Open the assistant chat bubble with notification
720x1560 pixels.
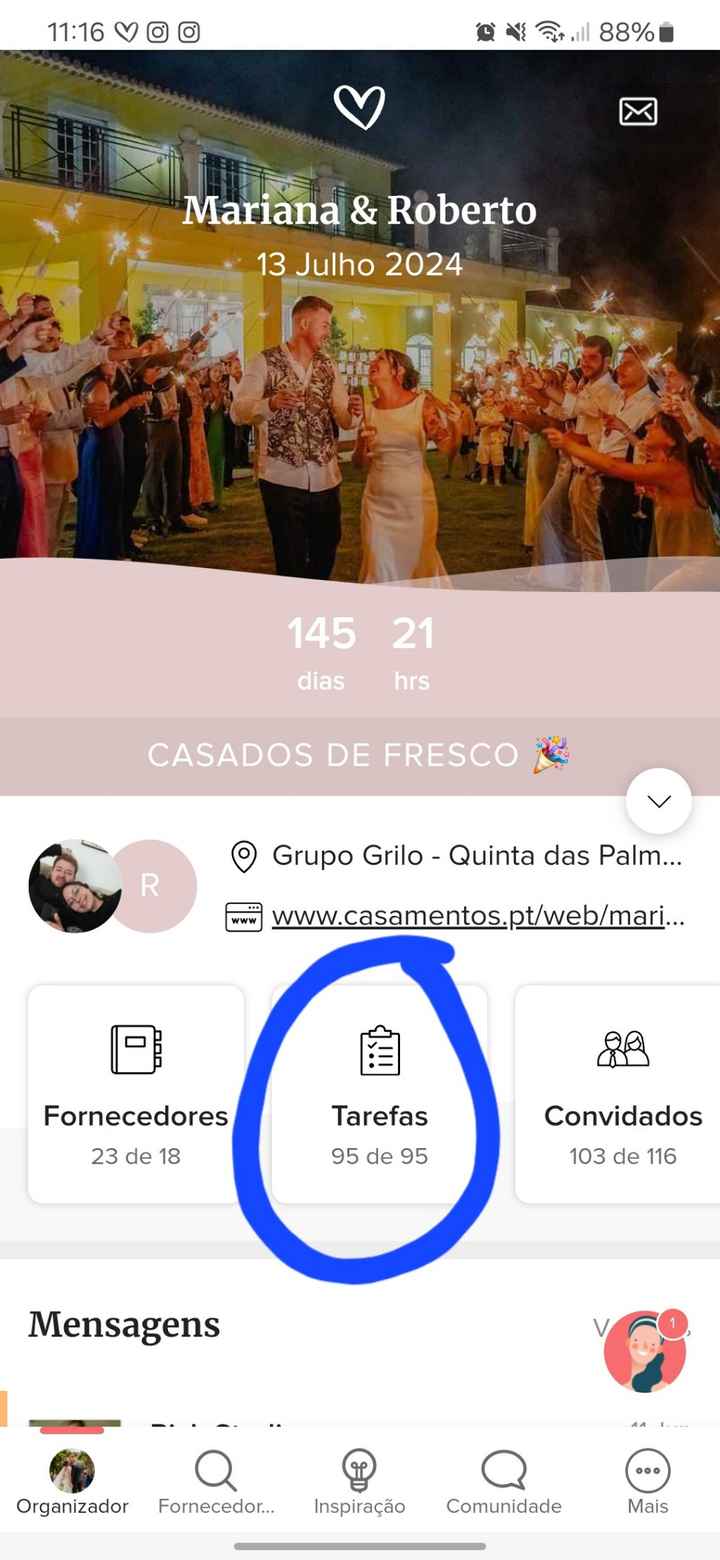(x=646, y=1351)
